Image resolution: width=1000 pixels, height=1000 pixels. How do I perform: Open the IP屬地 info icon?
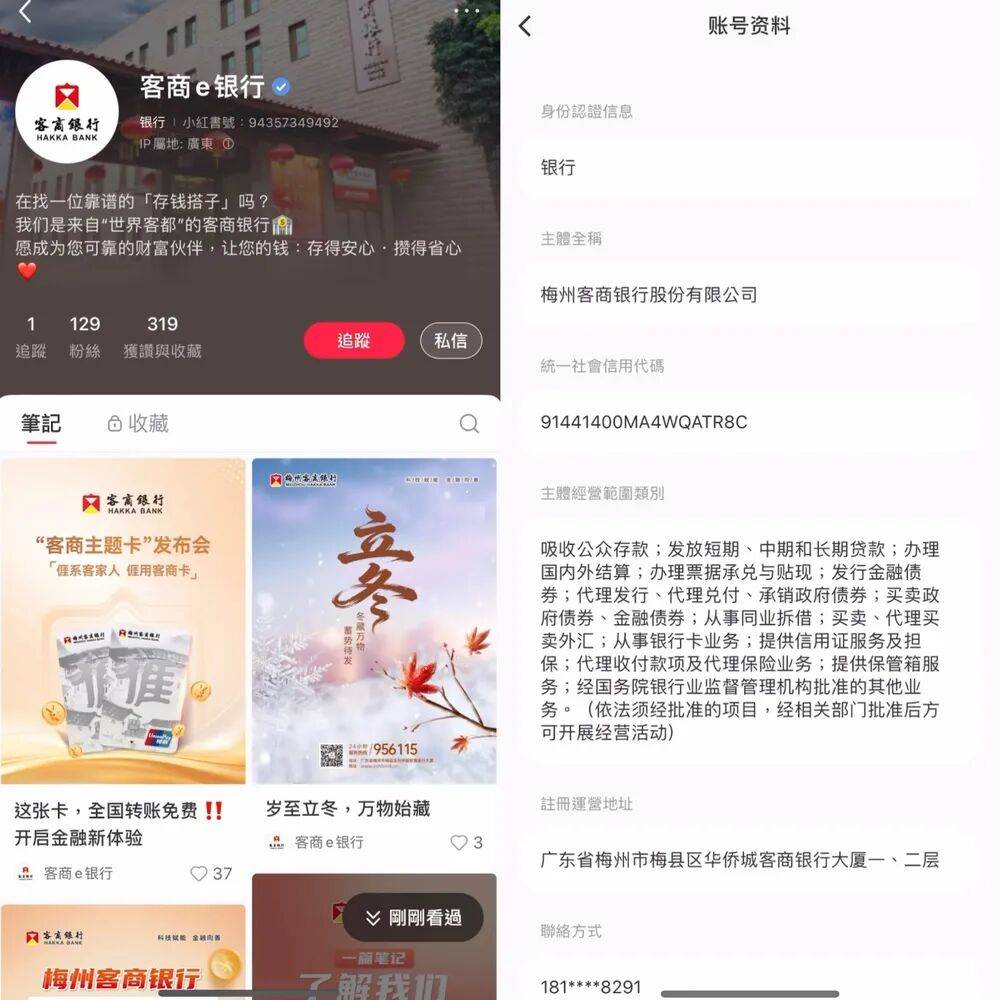tap(228, 144)
